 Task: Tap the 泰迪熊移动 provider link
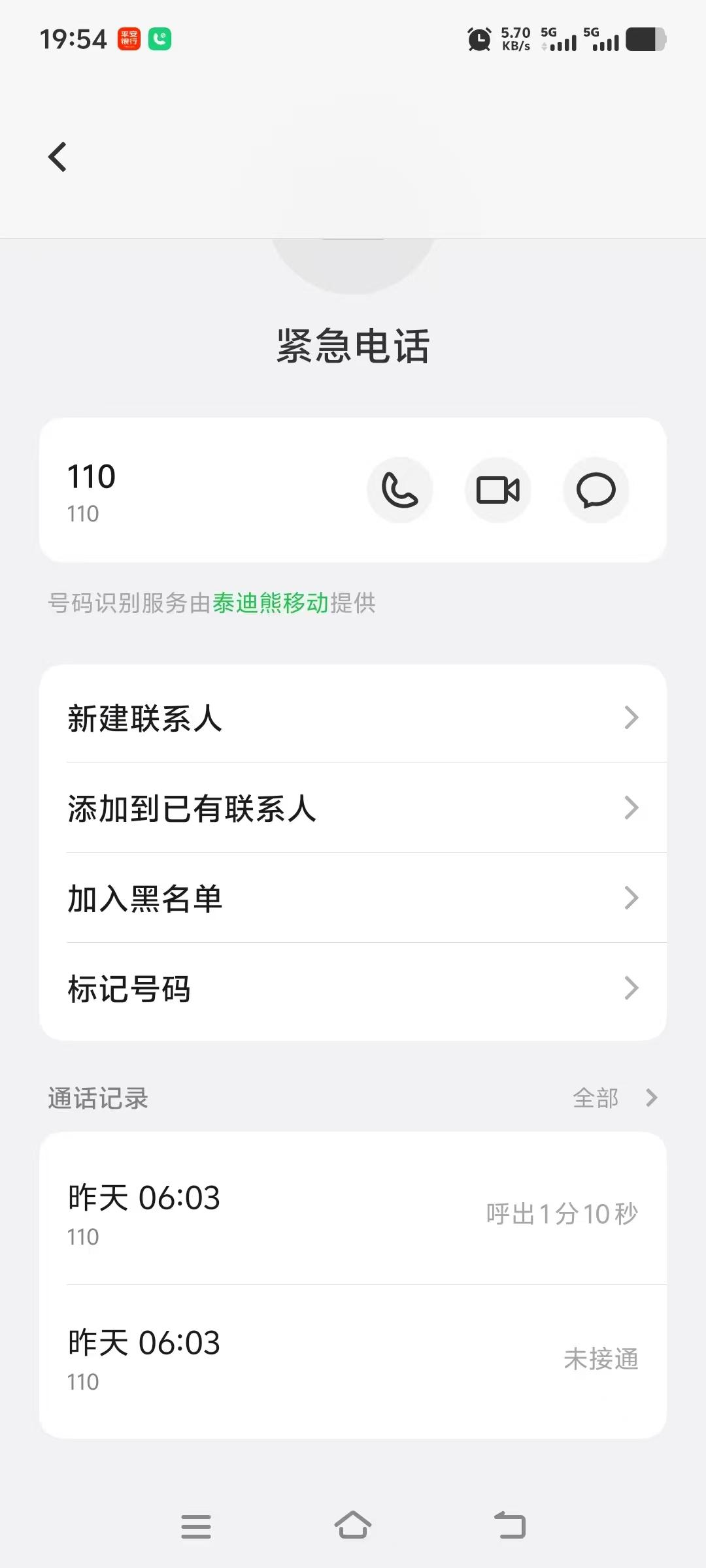[270, 603]
